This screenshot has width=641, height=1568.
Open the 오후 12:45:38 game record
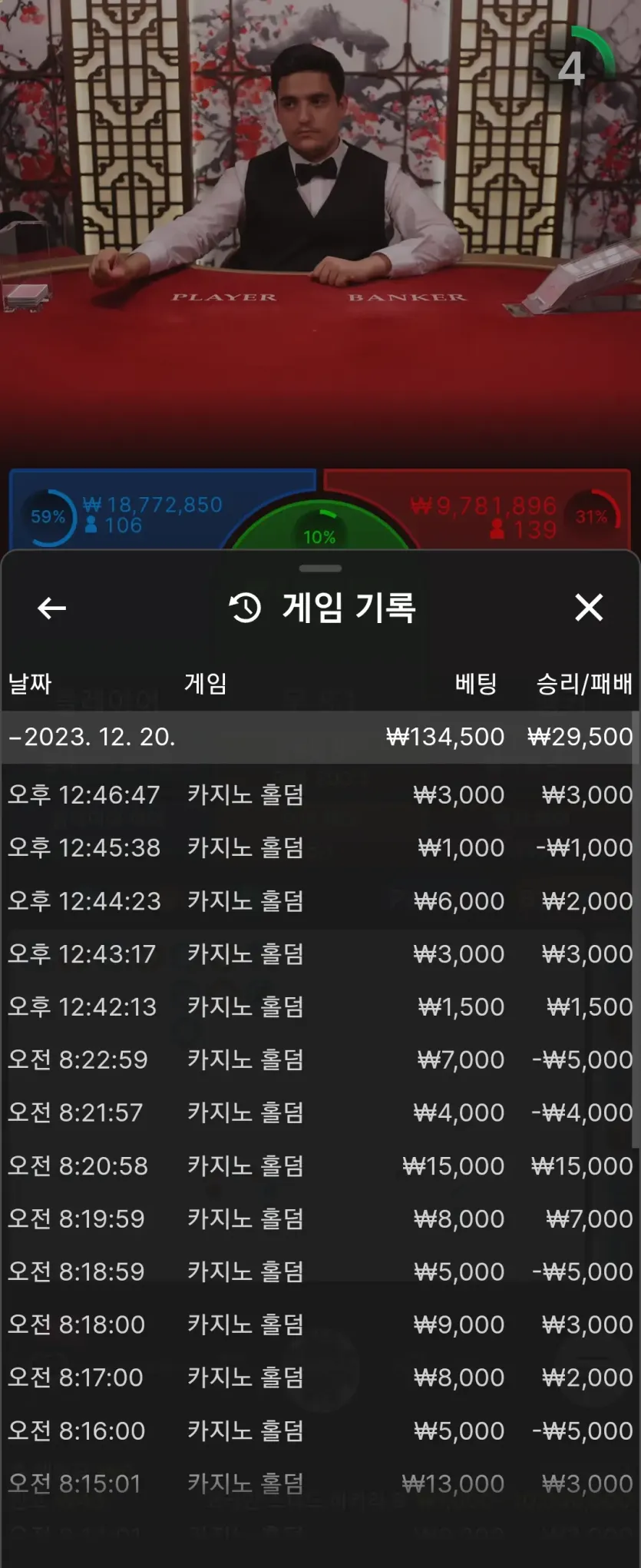coord(319,847)
